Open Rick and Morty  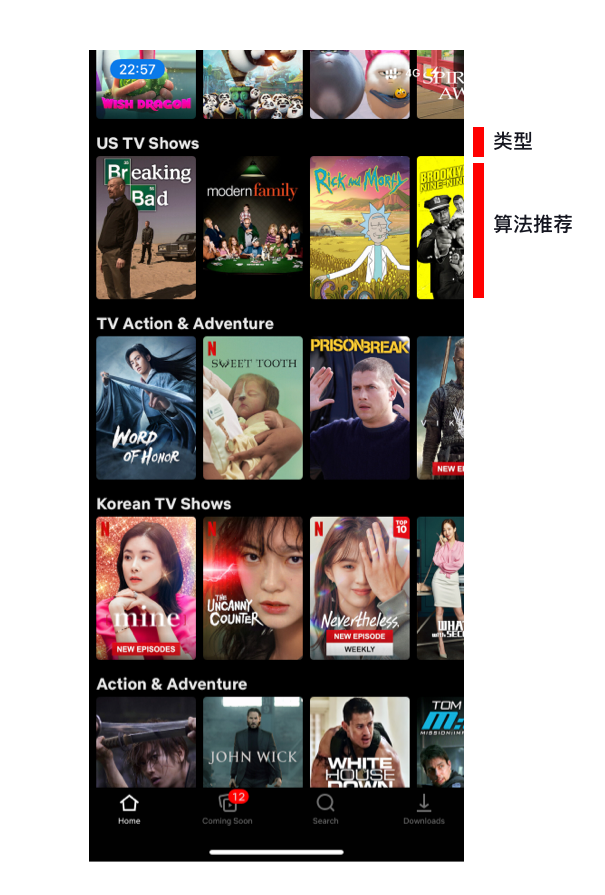pyautogui.click(x=360, y=227)
